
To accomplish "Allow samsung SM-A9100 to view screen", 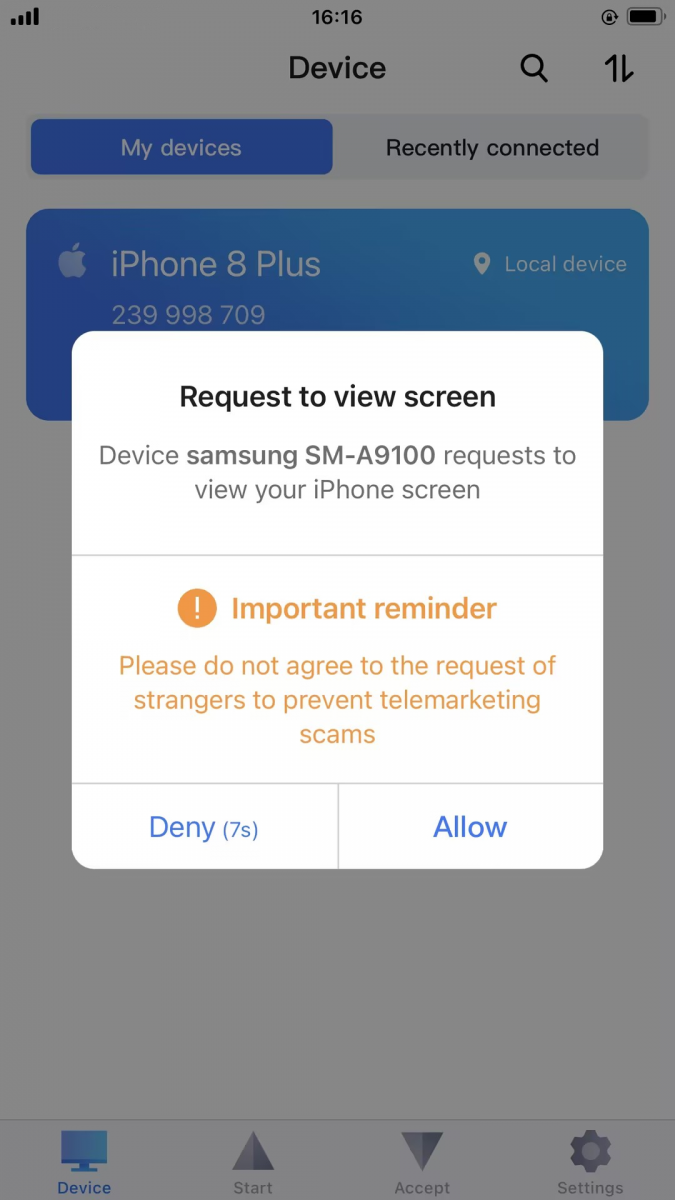I will (x=470, y=827).
